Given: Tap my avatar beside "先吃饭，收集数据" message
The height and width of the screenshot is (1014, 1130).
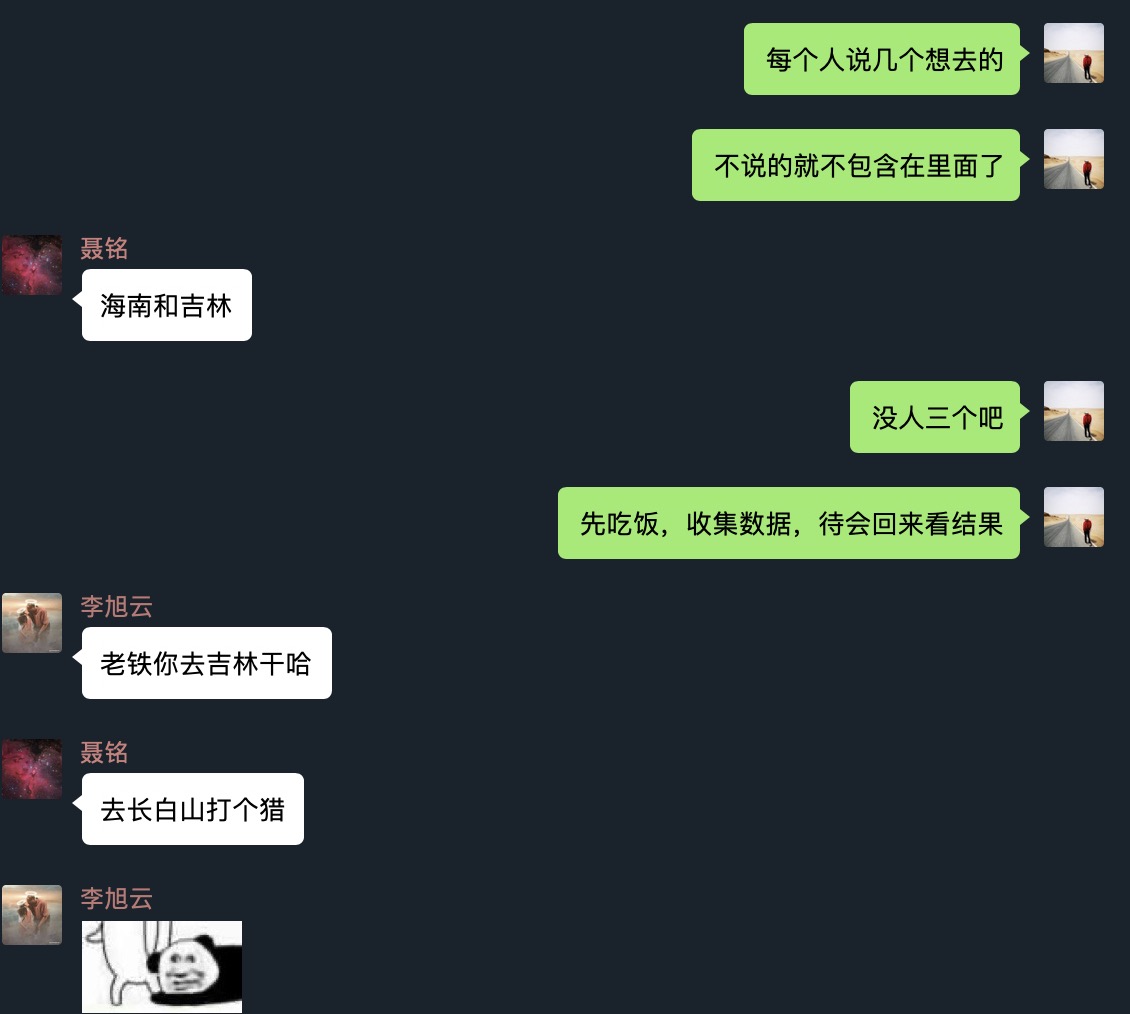Looking at the screenshot, I should click(1073, 517).
